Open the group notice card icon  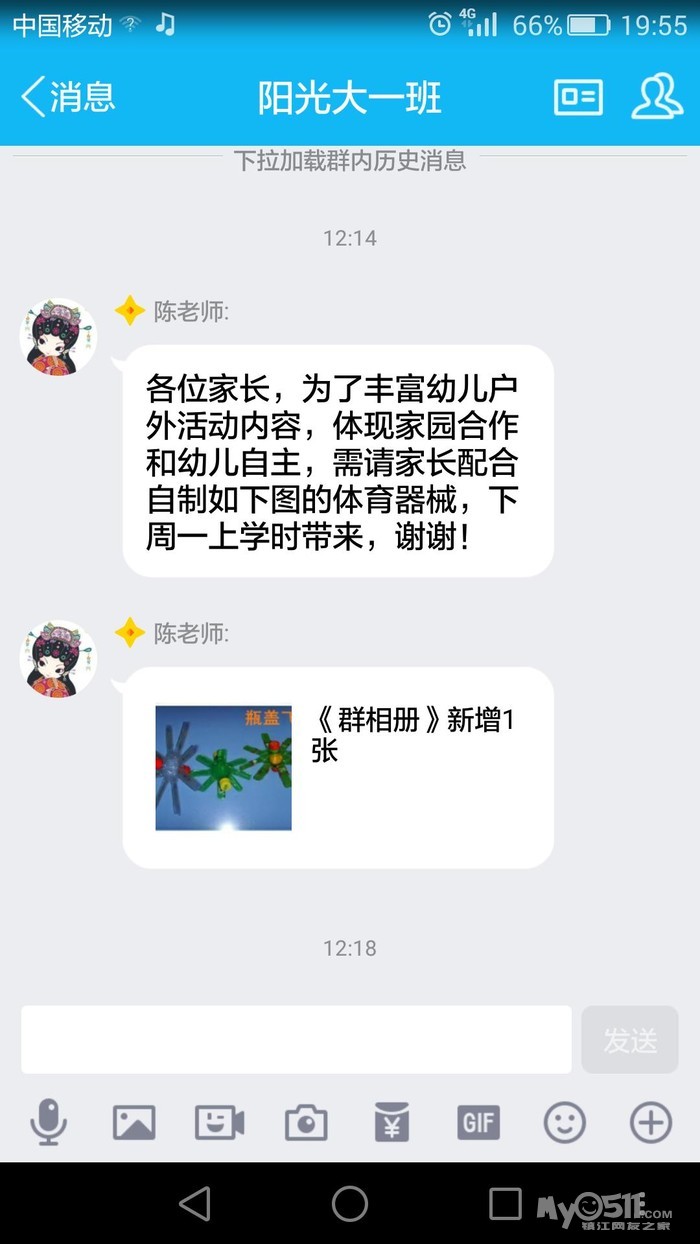[x=578, y=97]
